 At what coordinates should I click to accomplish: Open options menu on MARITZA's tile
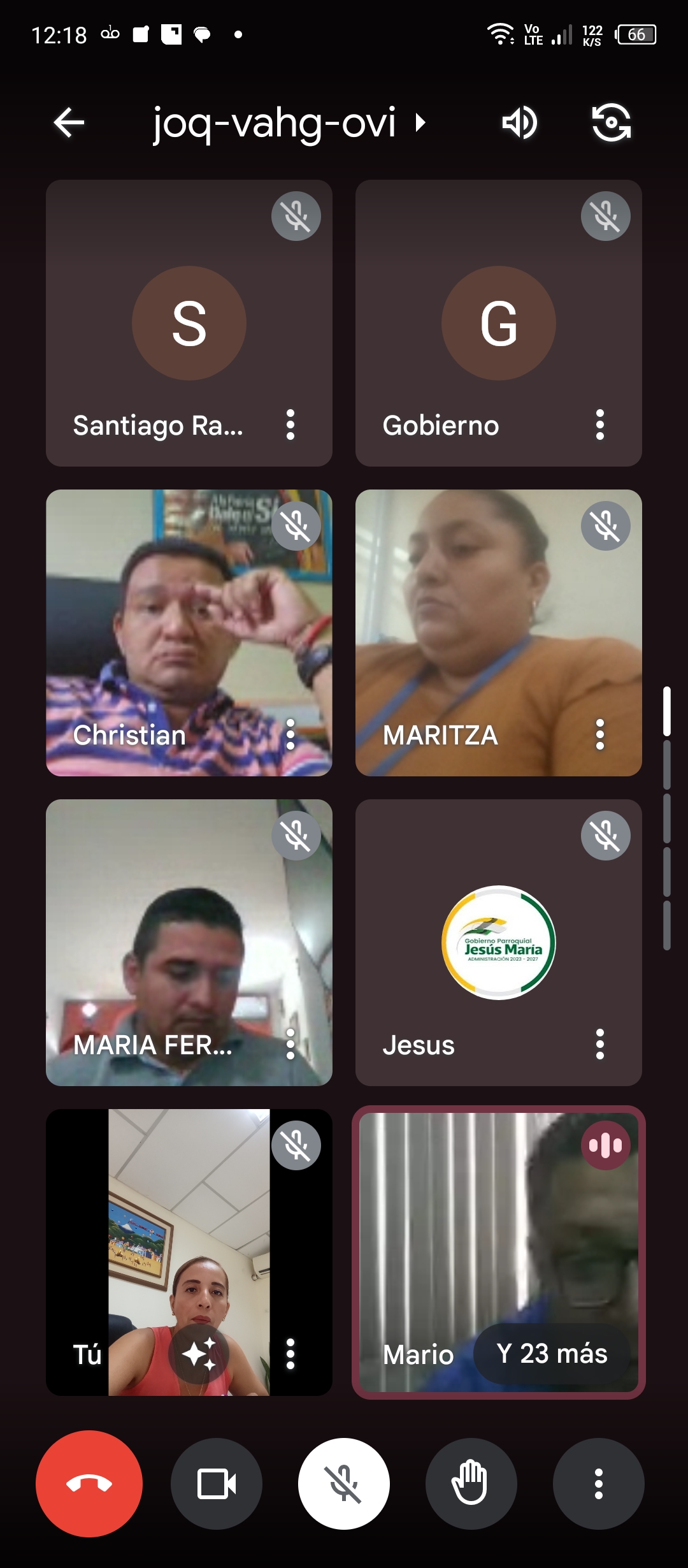click(599, 734)
